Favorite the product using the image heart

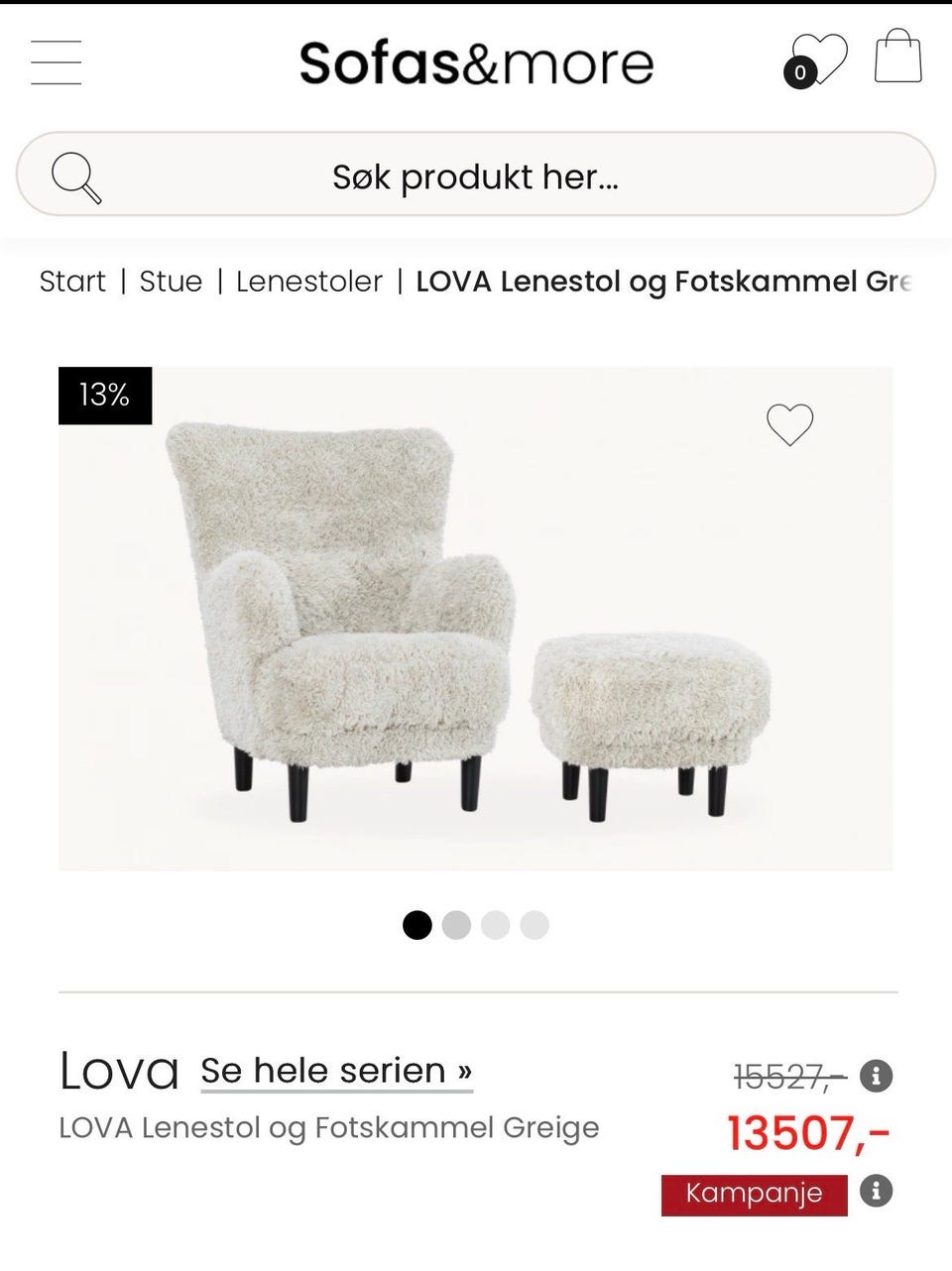pos(789,422)
